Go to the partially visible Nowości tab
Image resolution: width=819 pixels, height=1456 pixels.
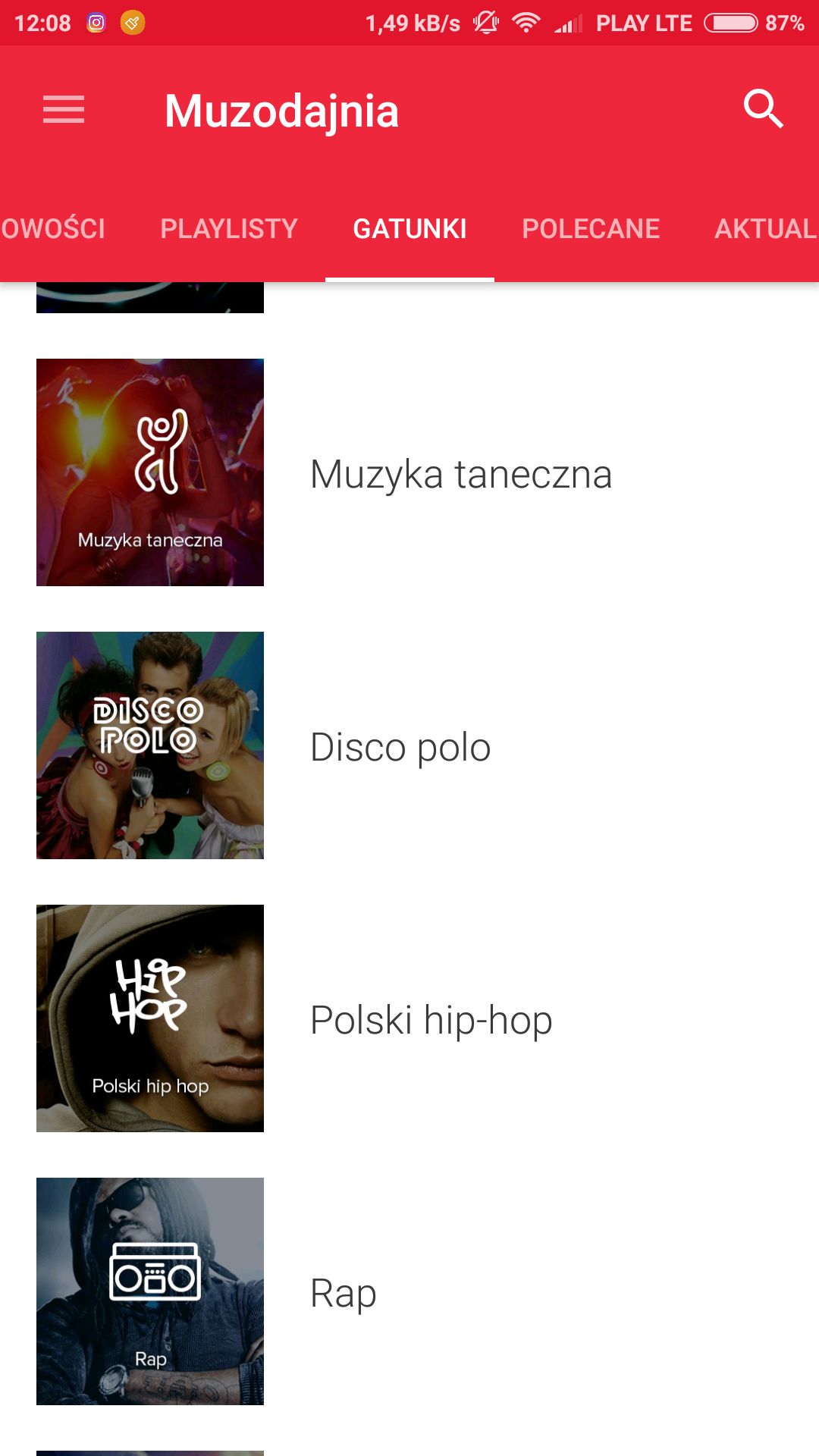[53, 228]
